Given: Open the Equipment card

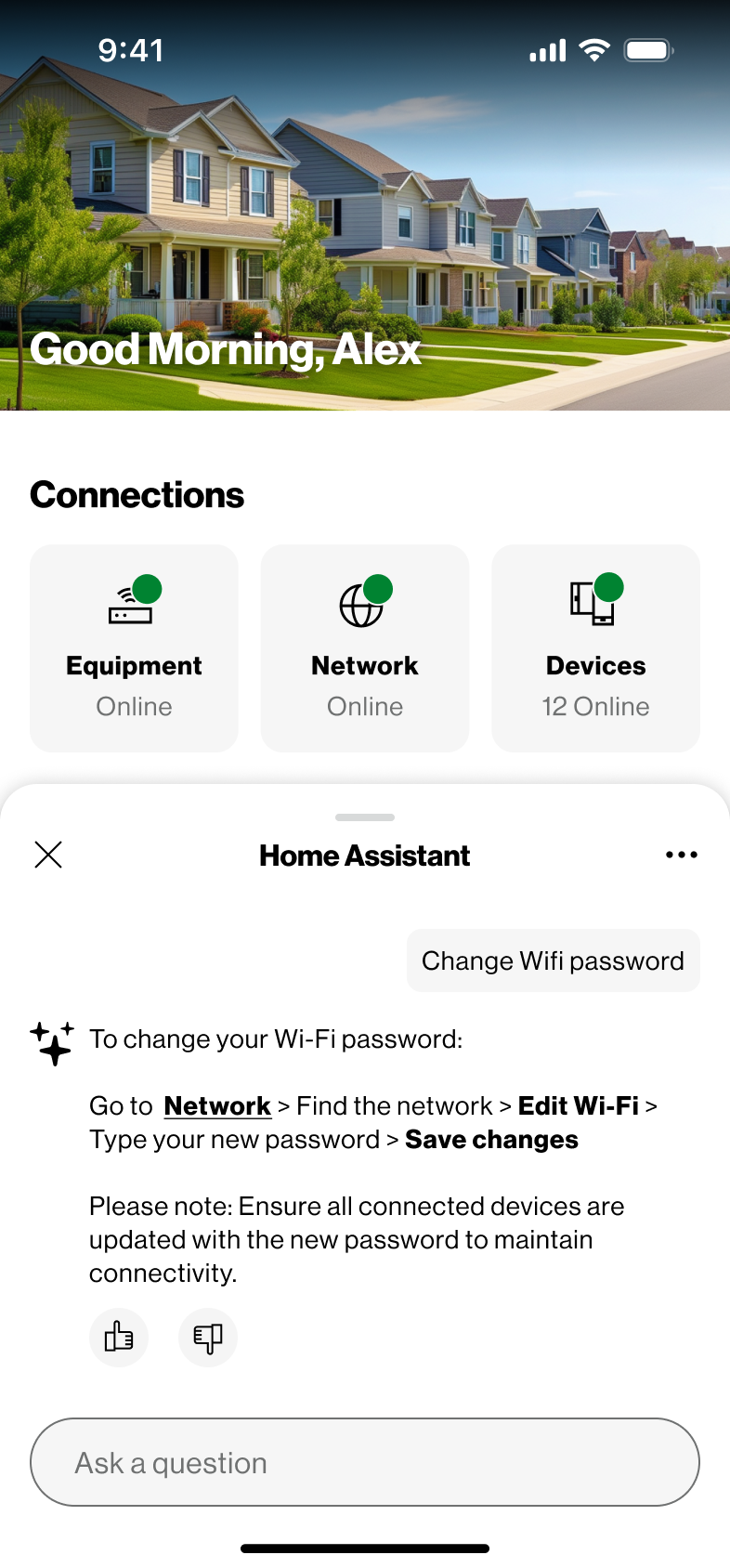Looking at the screenshot, I should click(x=134, y=648).
